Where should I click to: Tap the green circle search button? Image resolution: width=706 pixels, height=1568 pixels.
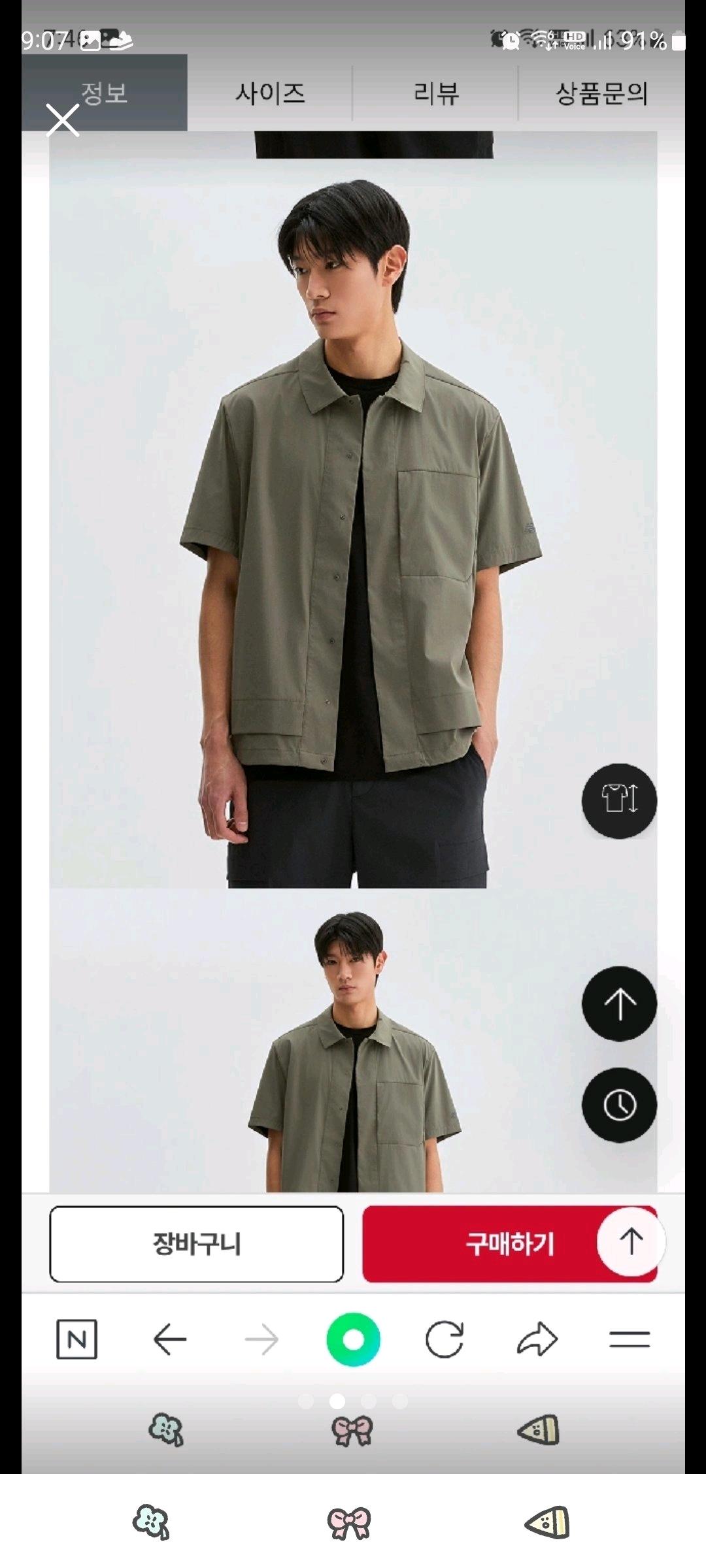tap(353, 1339)
